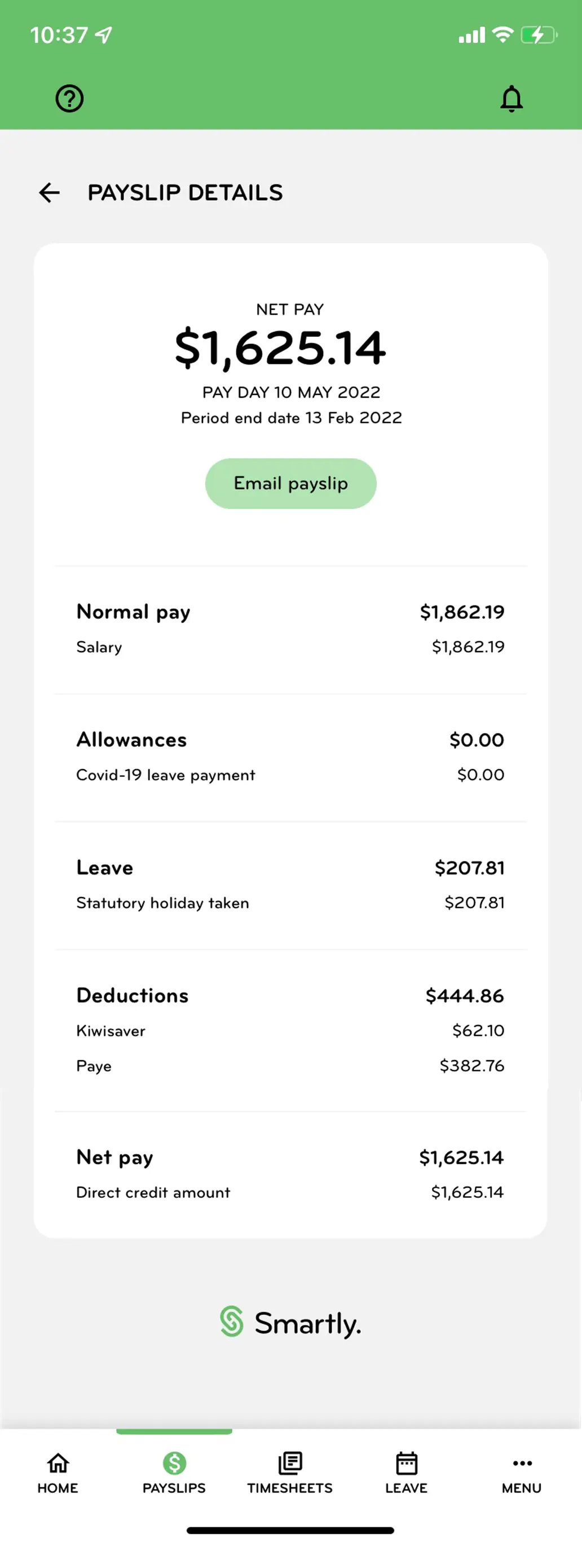Tap the PAYSLIP DETAILS heading
This screenshot has width=582, height=1568.
(186, 192)
